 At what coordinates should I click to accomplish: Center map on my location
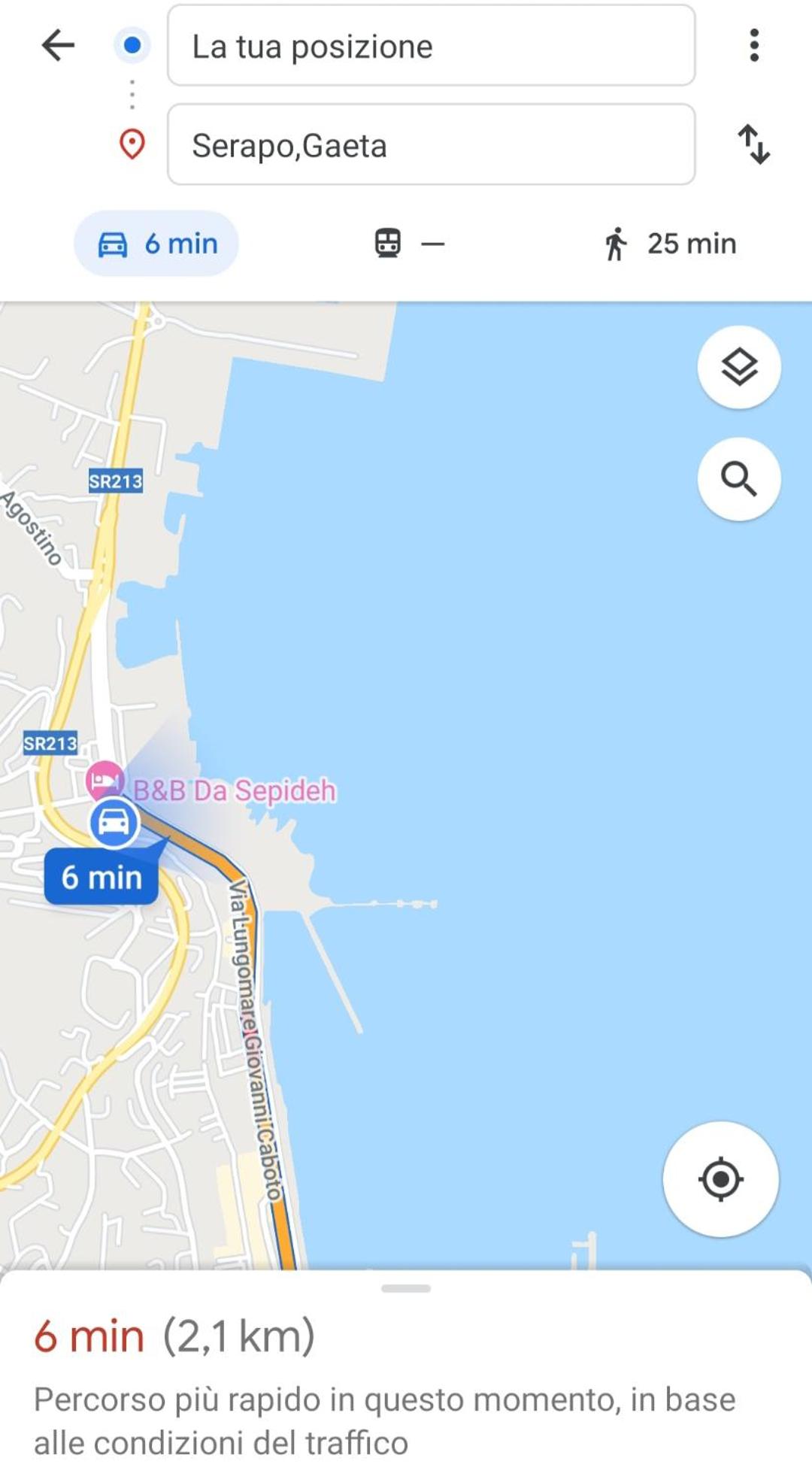[x=720, y=1179]
